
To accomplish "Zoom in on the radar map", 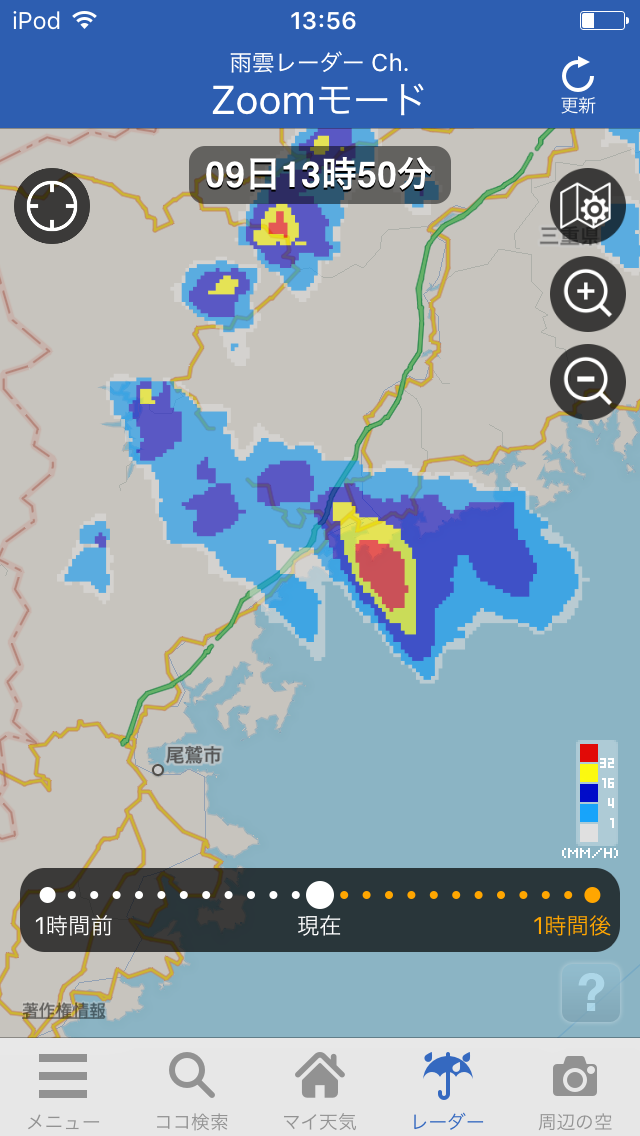I will point(588,293).
